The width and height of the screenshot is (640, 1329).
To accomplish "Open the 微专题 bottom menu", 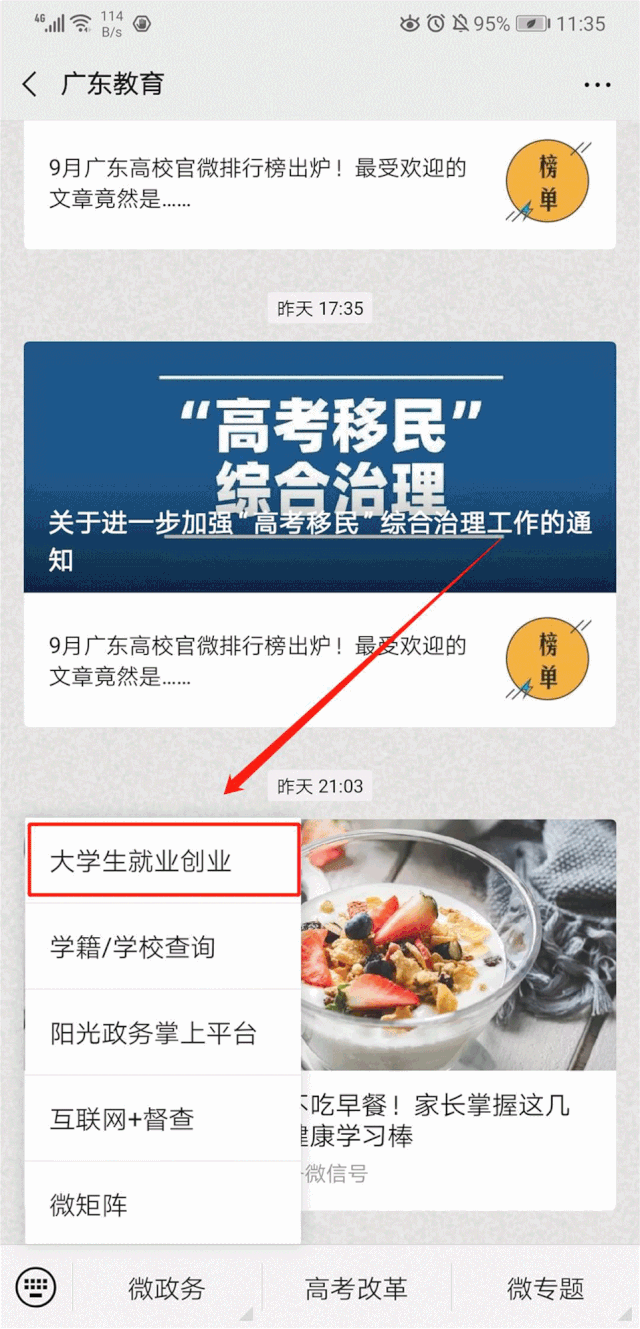I will pos(545,1289).
